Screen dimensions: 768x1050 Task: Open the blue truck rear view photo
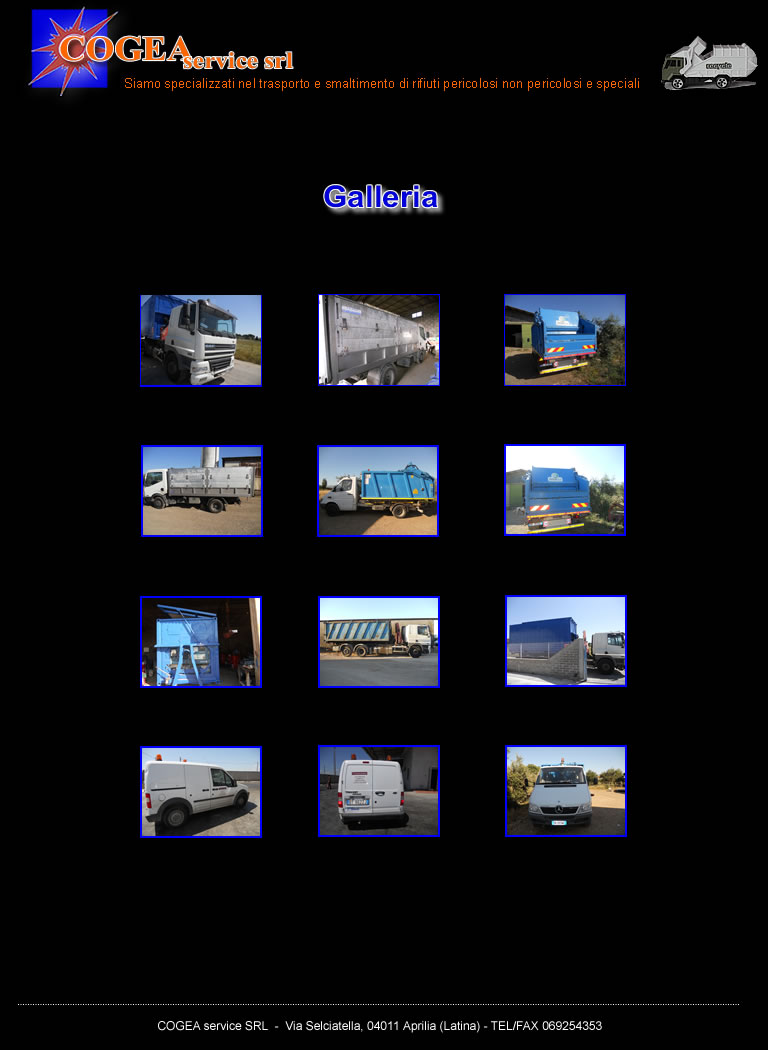point(565,490)
